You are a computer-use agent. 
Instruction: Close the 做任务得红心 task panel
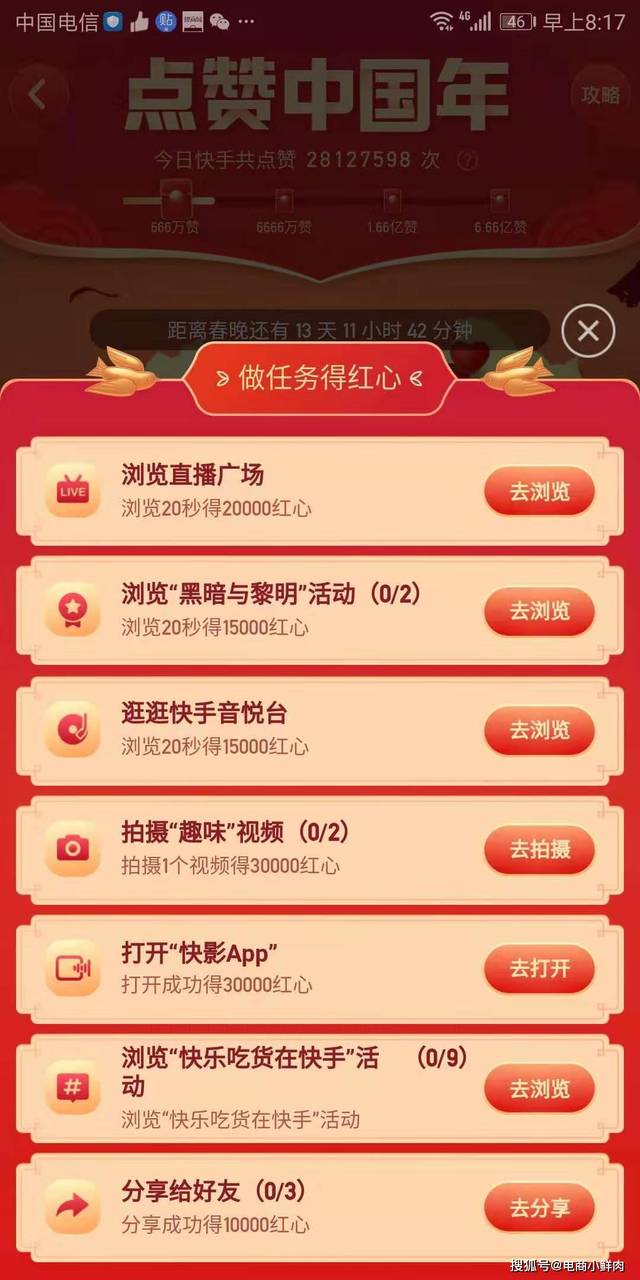[x=588, y=331]
